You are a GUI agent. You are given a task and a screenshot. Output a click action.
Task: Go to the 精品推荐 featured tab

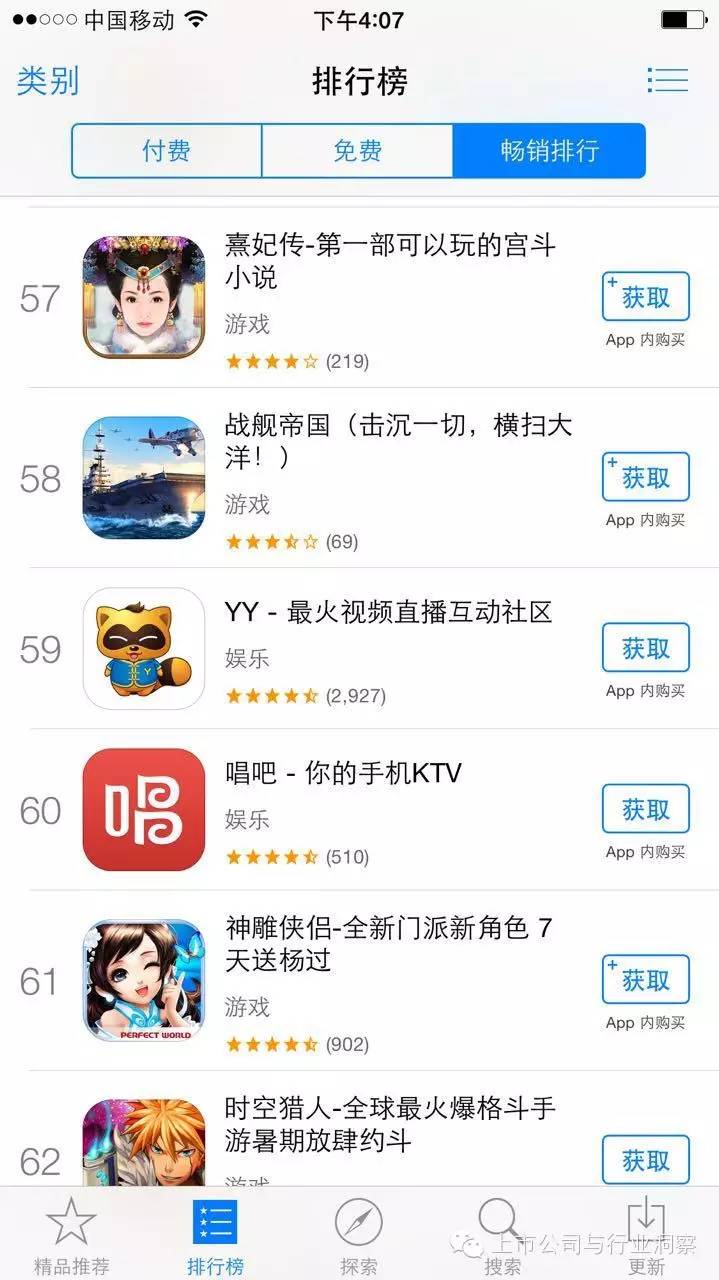(x=71, y=1237)
